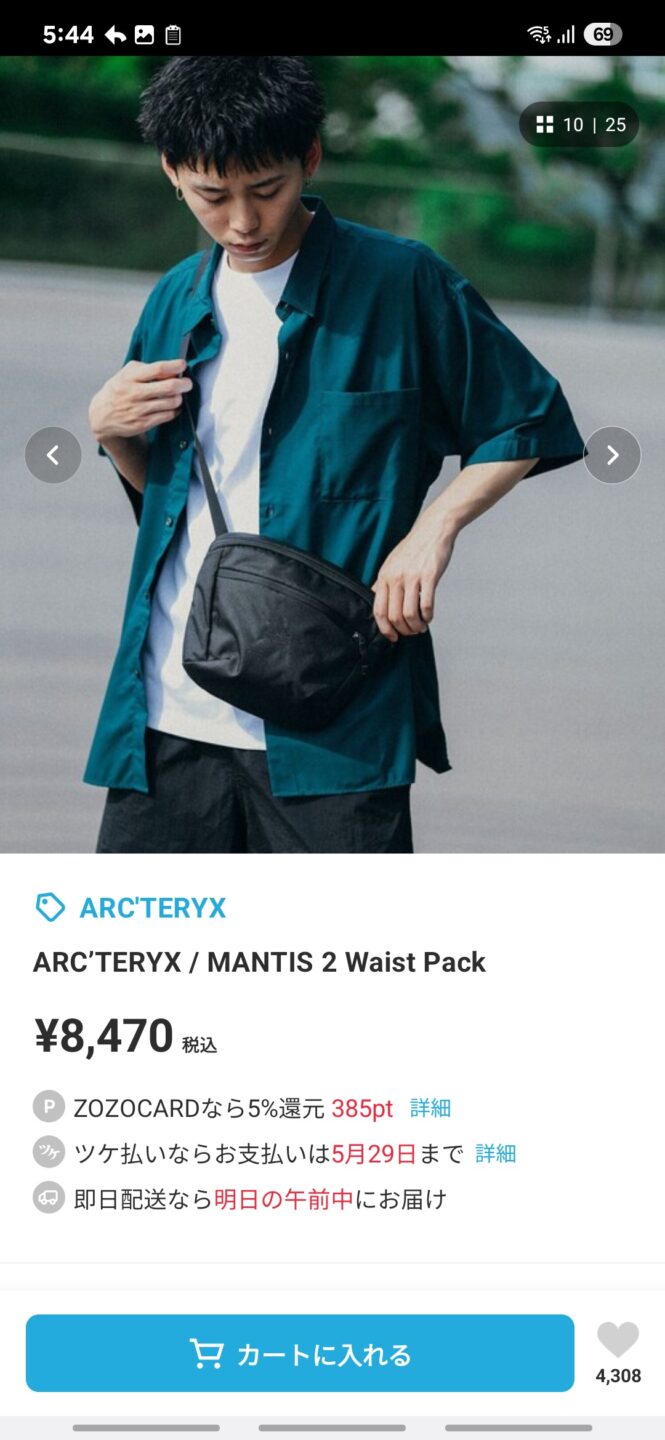View 詳細 for ZOZOCARD 5% points

(x=430, y=1108)
